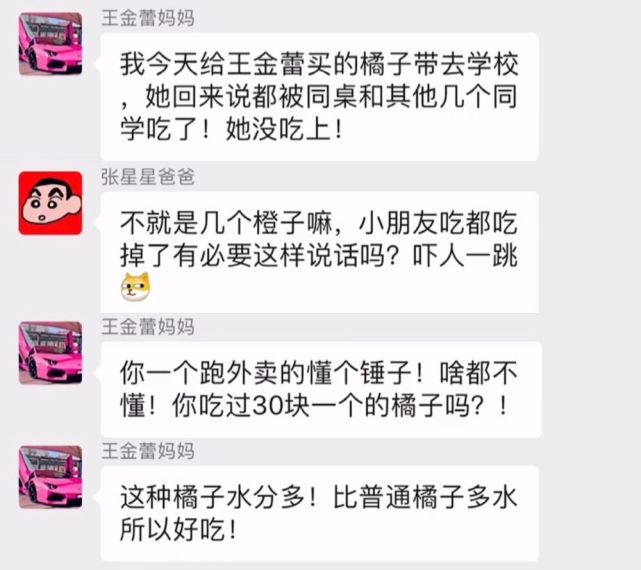Screen dimensions: 641x570
Task: Tap 王金蕾妈妈's avatar beside the 带去学校 message
Action: [50, 45]
